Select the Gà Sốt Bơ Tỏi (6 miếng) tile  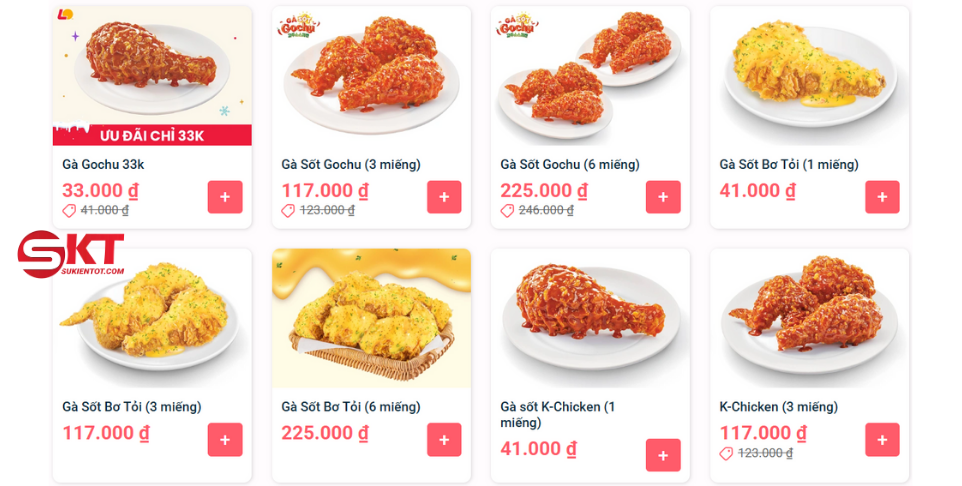(x=371, y=318)
